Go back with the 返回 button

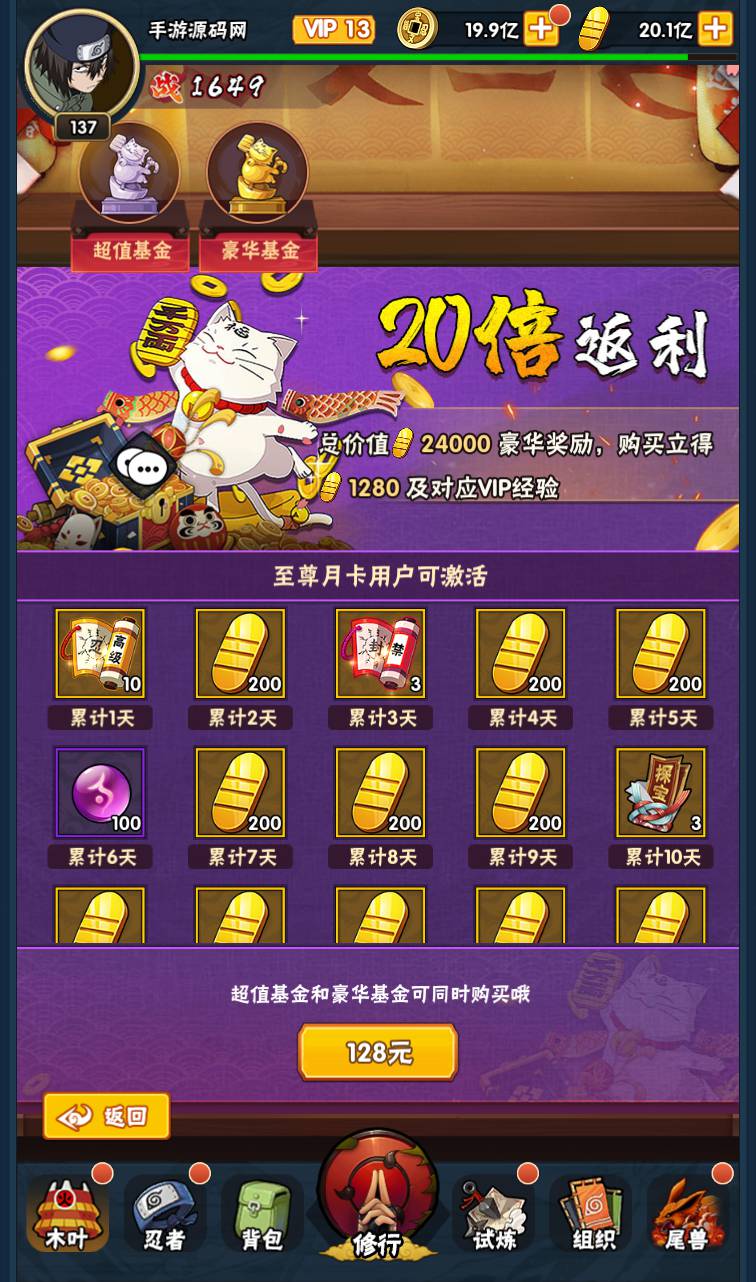click(x=107, y=1116)
